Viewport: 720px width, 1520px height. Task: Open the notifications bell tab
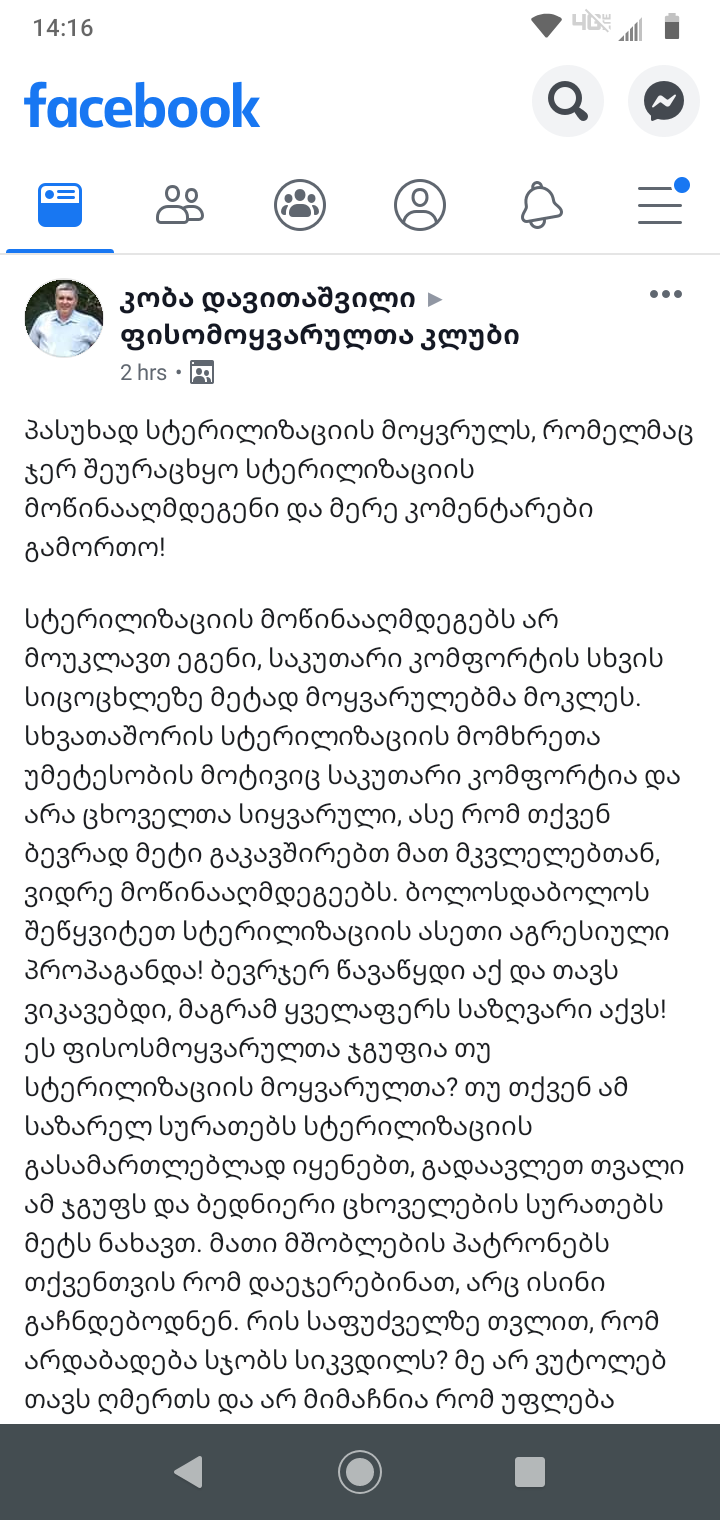coord(542,205)
